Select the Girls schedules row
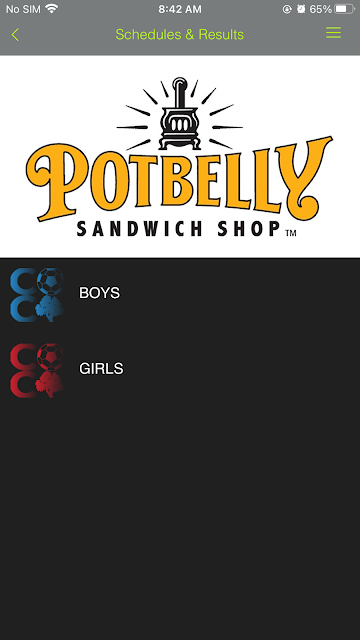Image resolution: width=360 pixels, height=640 pixels. [x=180, y=370]
